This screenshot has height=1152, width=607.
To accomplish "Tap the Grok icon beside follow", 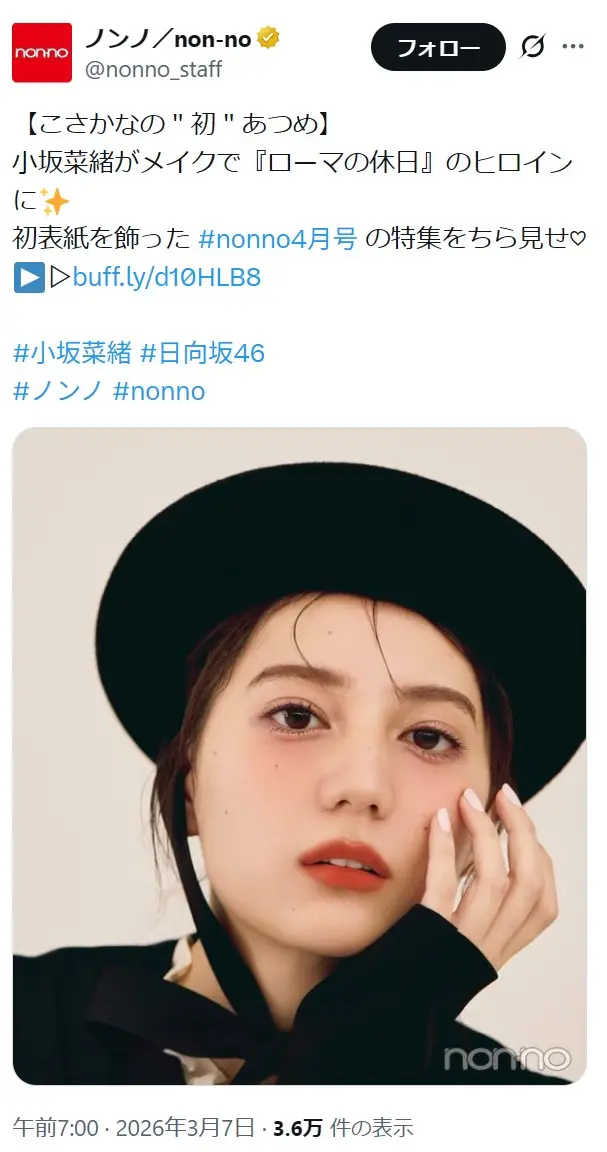I will (x=533, y=46).
